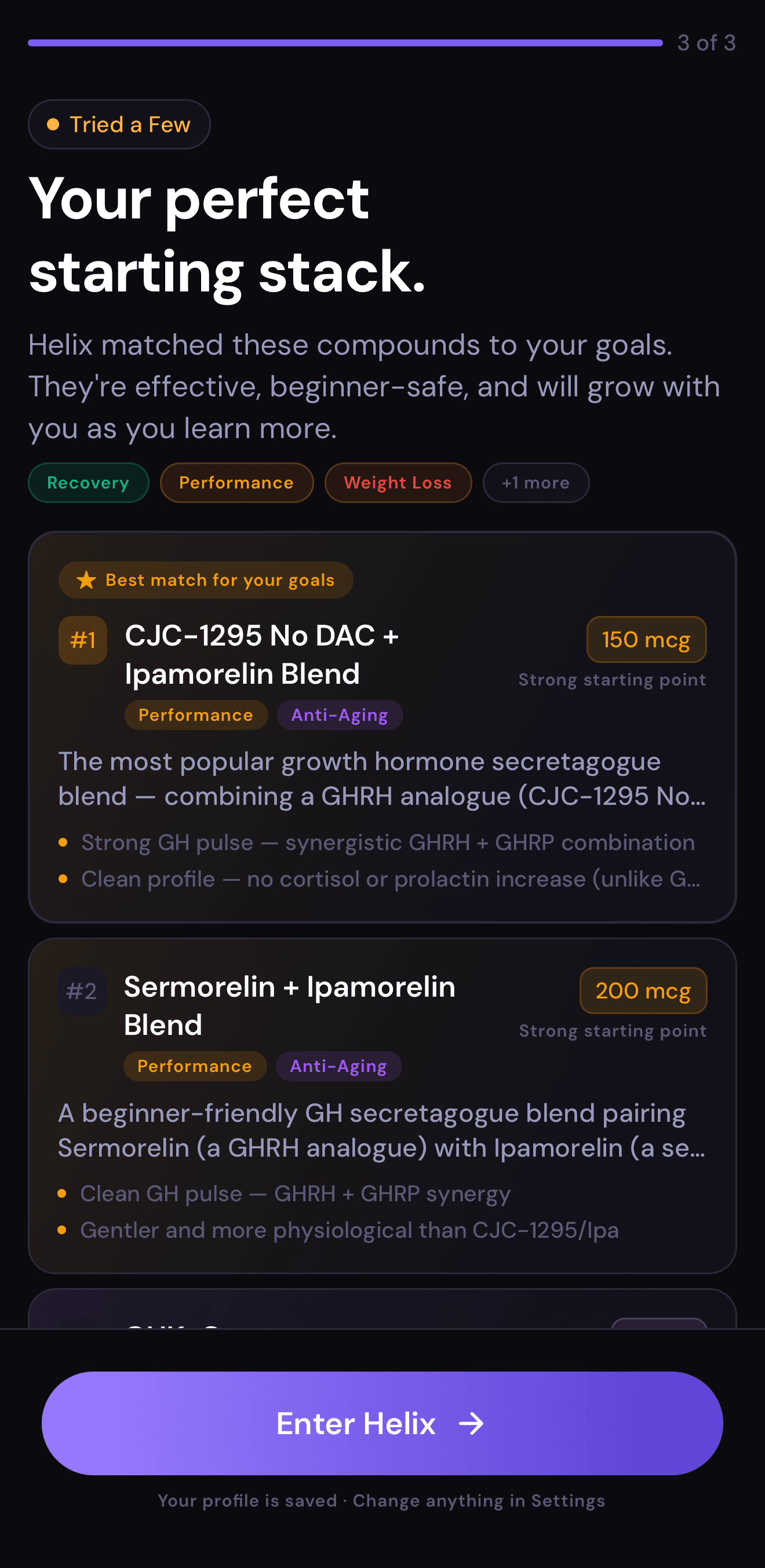Toggle the Weight Loss goal chip
Viewport: 765px width, 1568px height.
pyautogui.click(x=398, y=483)
